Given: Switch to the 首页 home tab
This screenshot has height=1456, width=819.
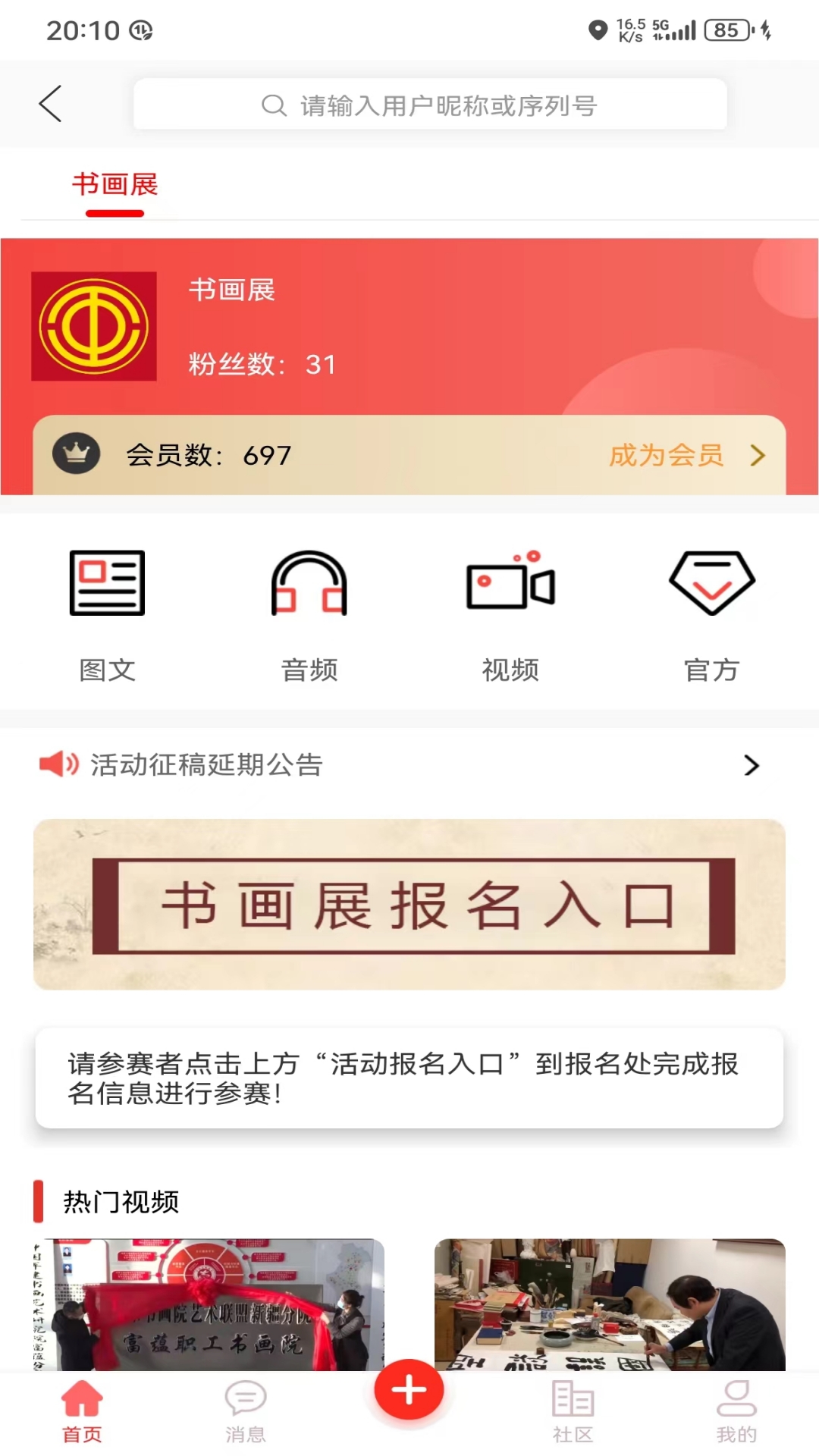Looking at the screenshot, I should coord(82,1410).
